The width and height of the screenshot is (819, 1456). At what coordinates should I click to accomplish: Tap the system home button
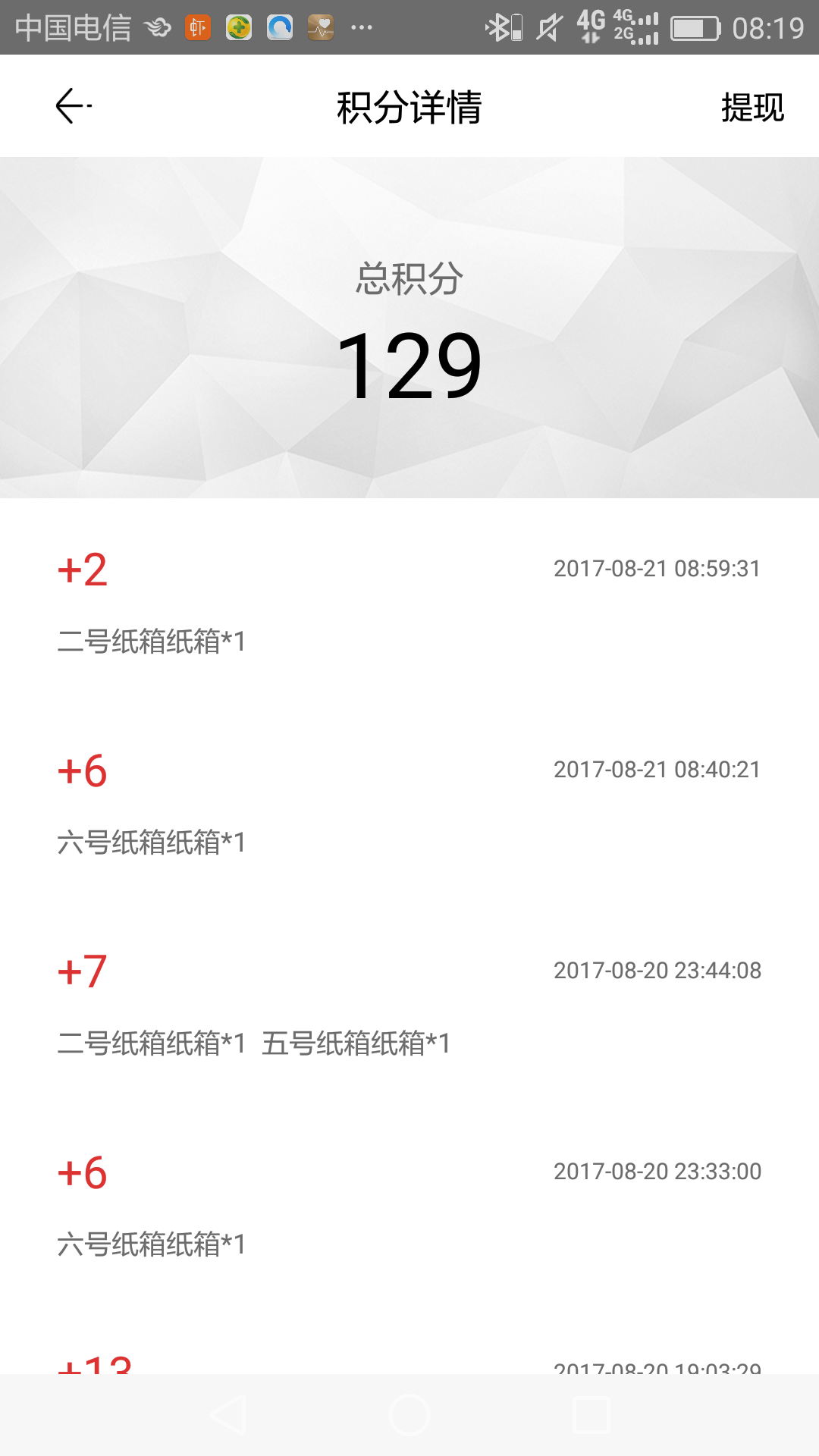[x=409, y=1415]
